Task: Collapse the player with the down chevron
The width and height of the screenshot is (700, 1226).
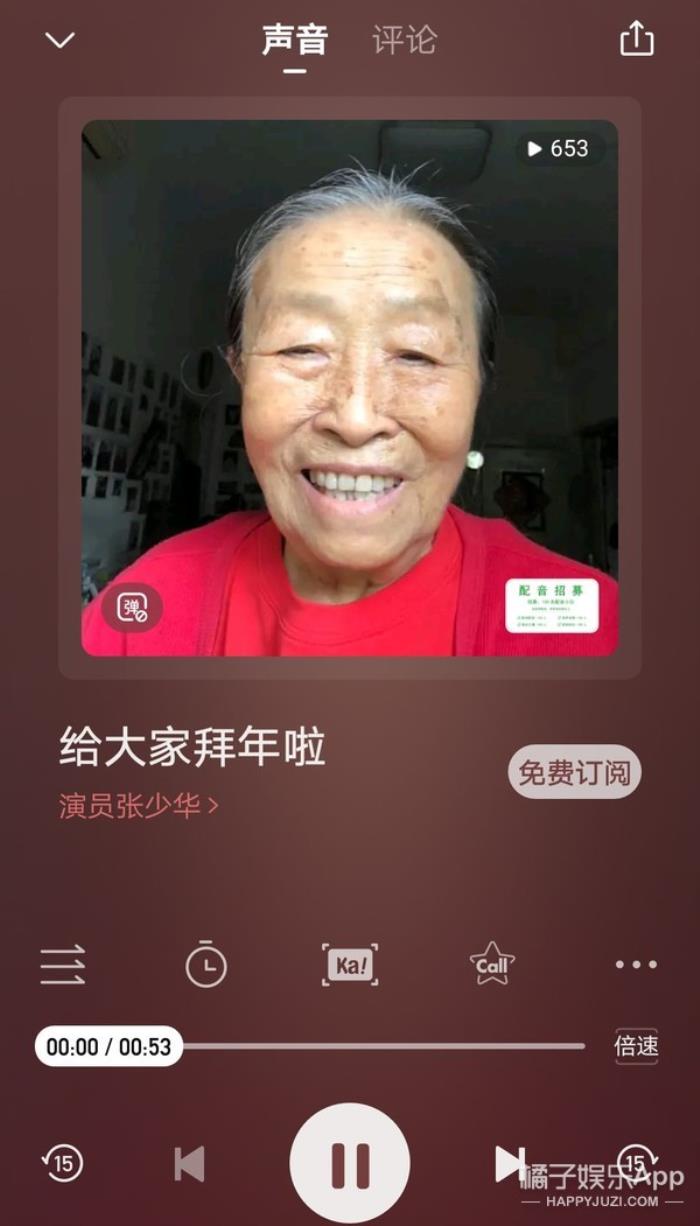Action: click(60, 40)
